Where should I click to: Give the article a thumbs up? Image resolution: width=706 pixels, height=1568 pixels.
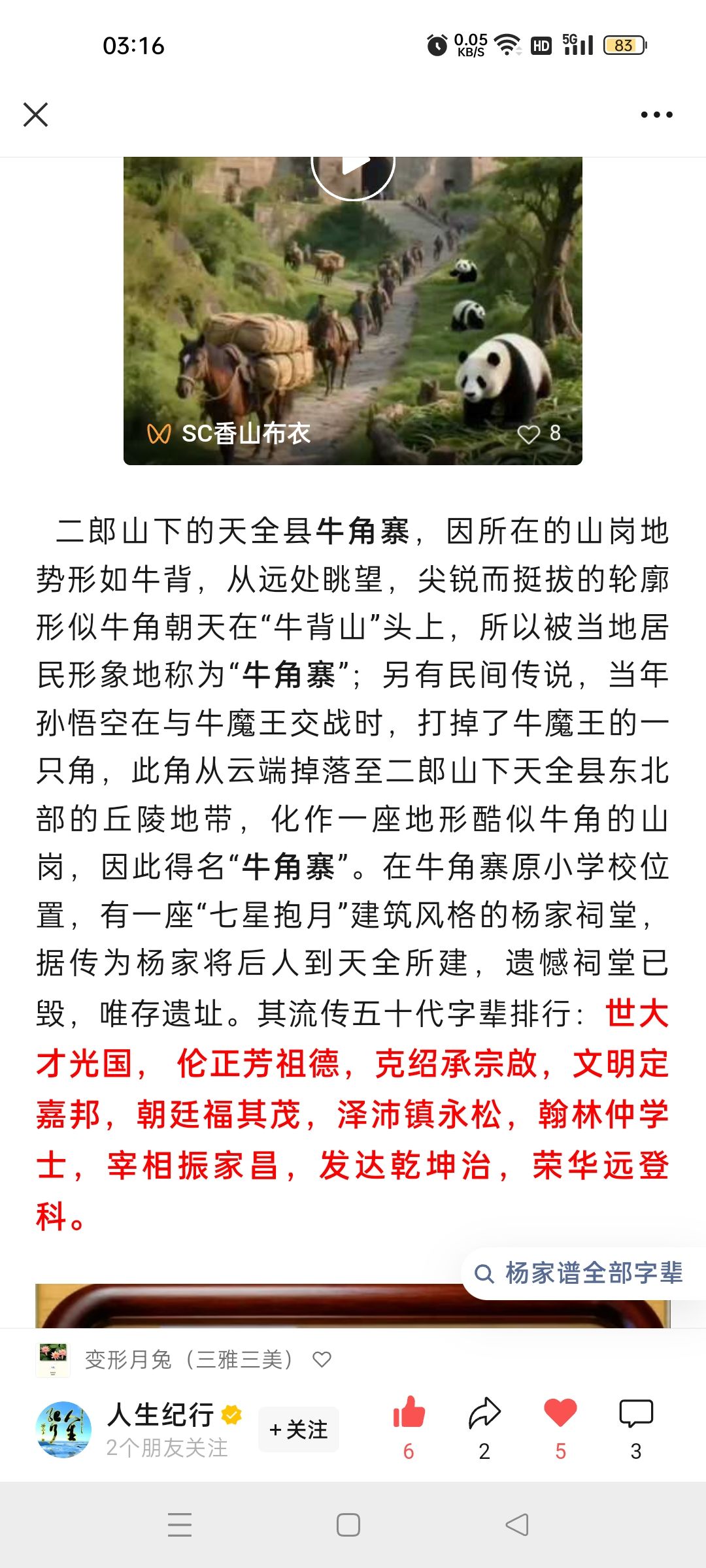click(409, 1414)
